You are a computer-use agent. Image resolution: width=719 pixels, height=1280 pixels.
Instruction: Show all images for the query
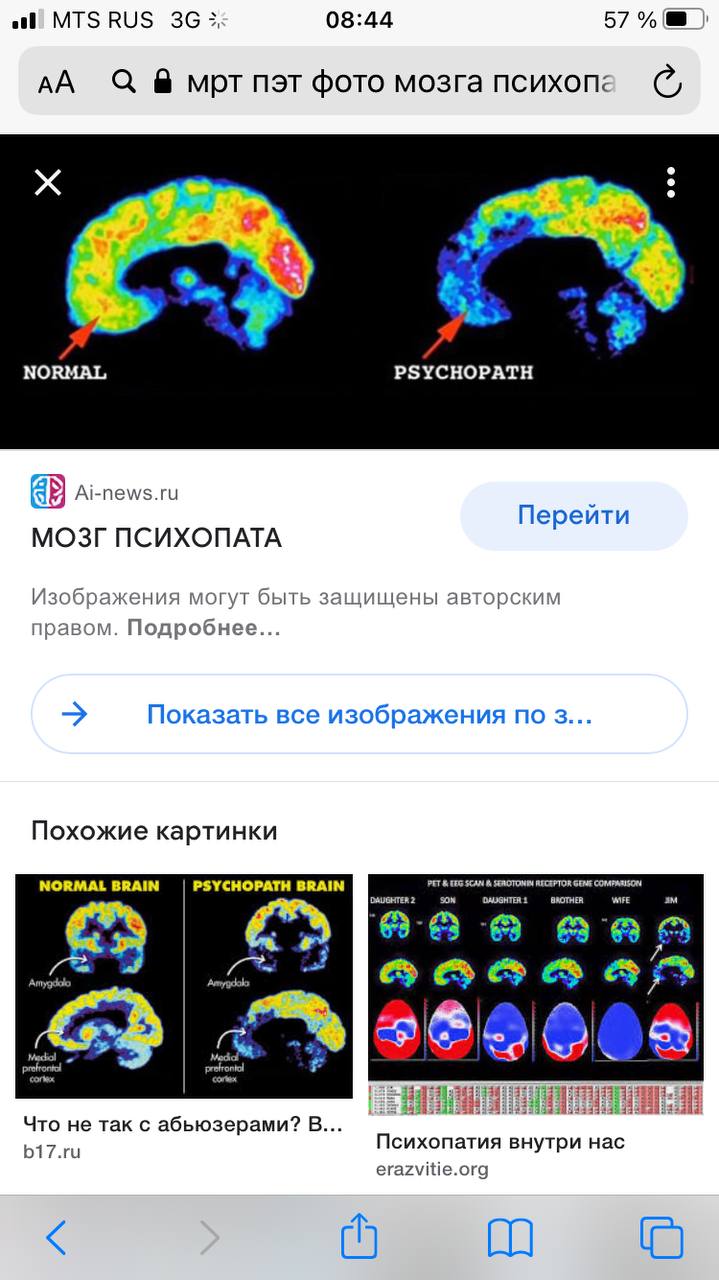tap(359, 714)
